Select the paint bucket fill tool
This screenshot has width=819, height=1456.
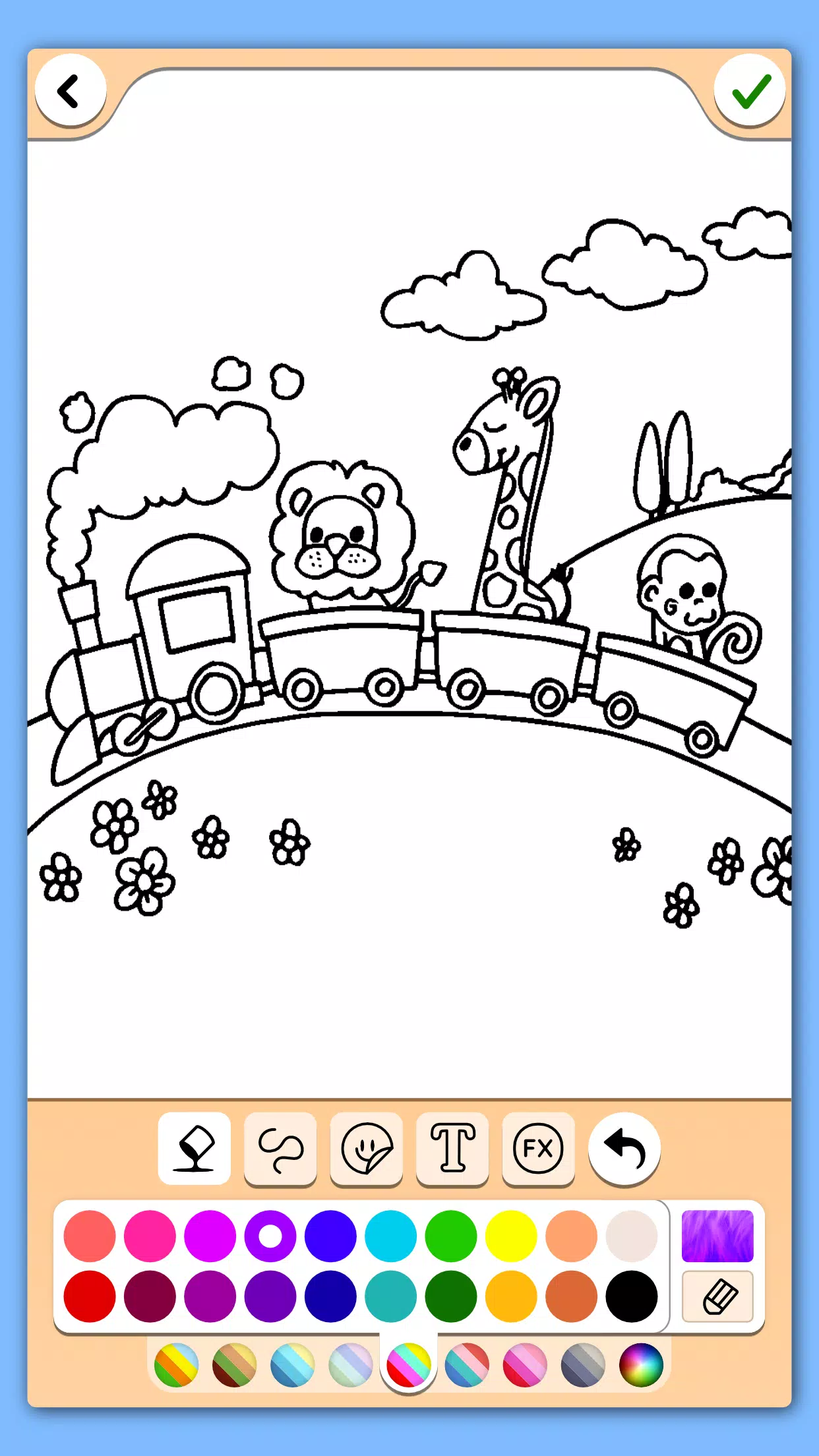tap(194, 1148)
